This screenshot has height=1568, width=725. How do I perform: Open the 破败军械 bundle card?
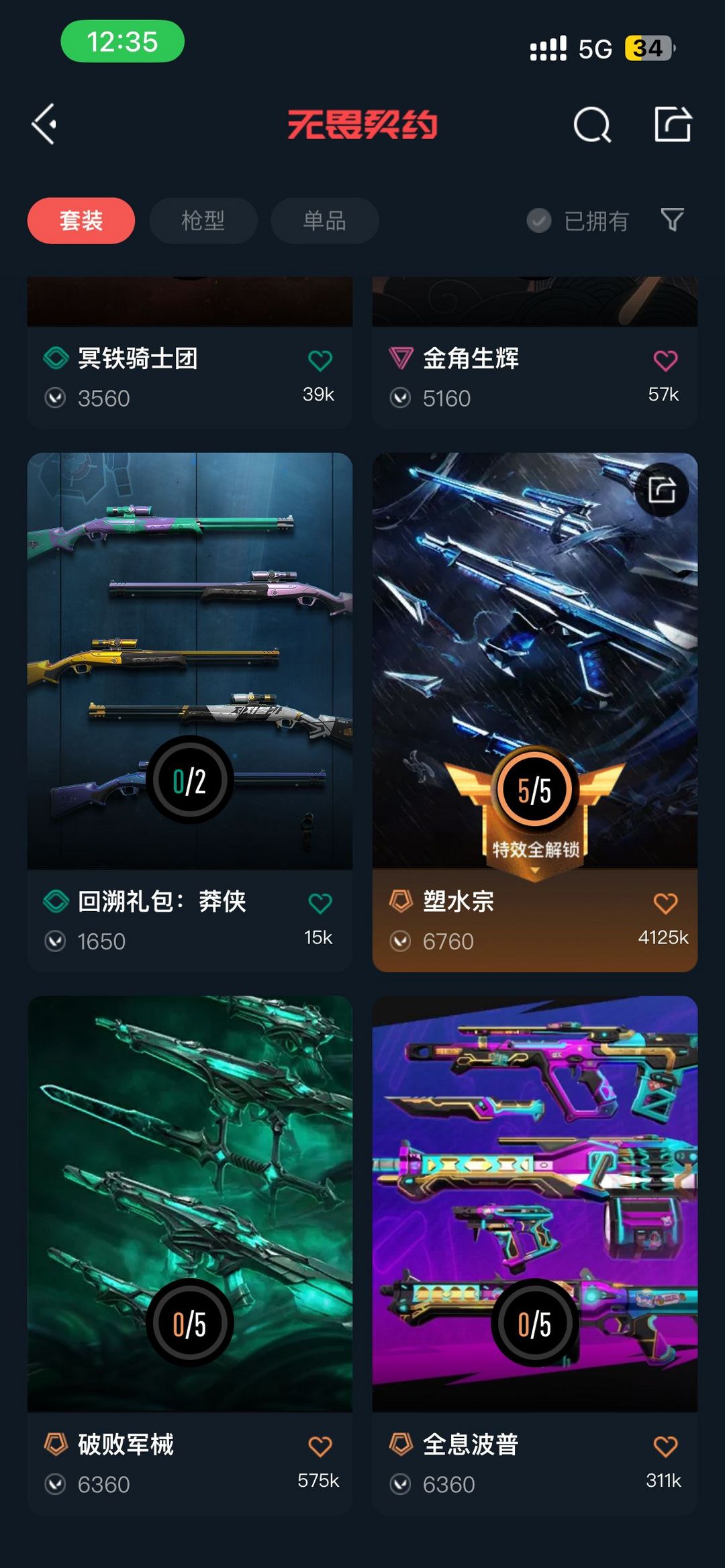(190, 1204)
